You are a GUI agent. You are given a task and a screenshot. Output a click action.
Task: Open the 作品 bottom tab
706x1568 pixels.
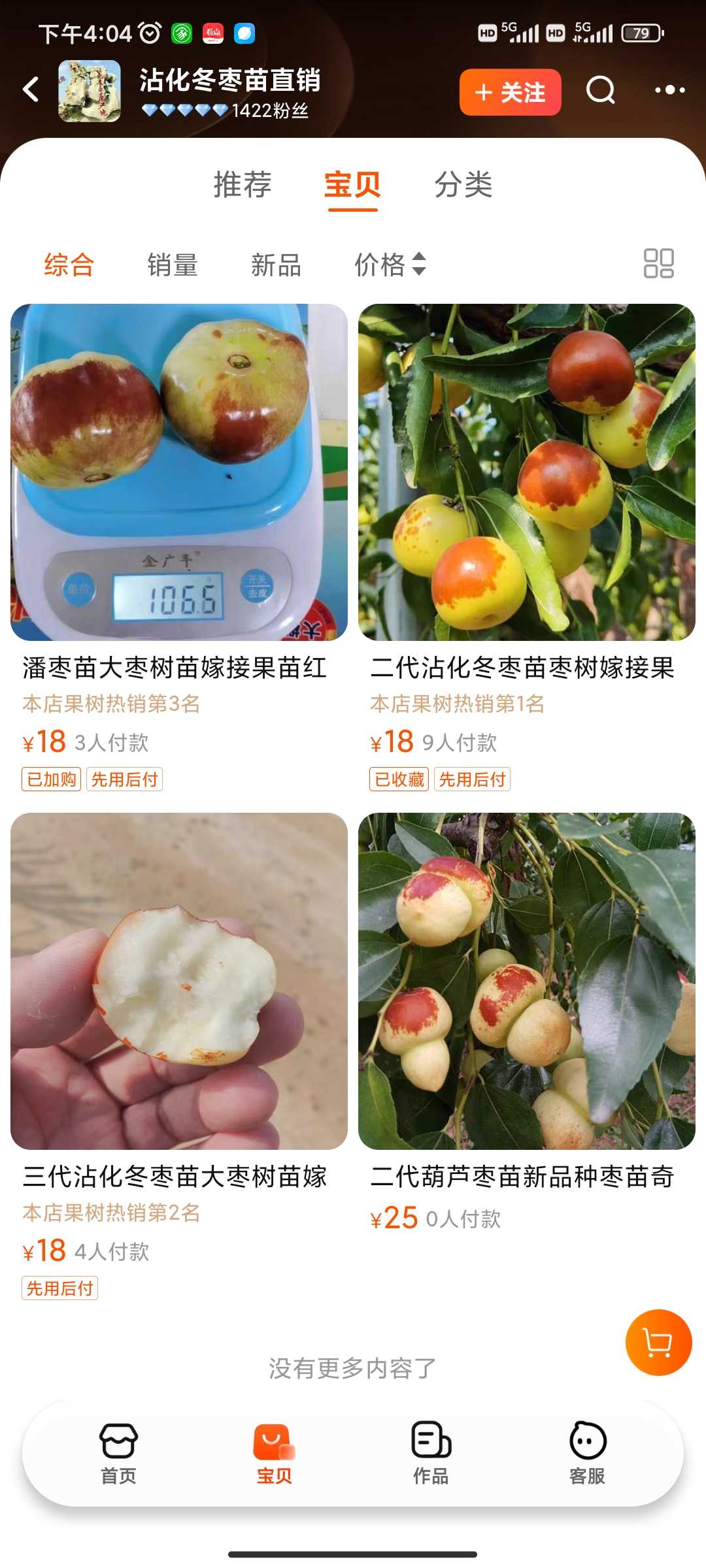tap(431, 1454)
